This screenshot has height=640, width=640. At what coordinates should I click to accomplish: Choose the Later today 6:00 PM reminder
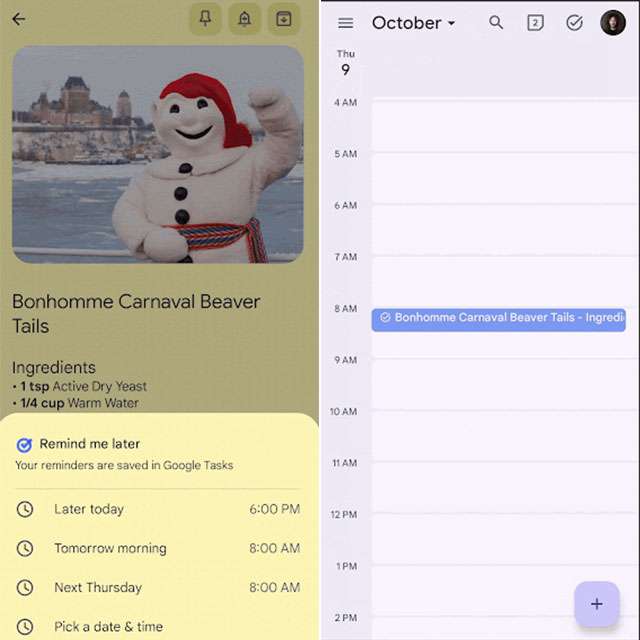pos(160,509)
